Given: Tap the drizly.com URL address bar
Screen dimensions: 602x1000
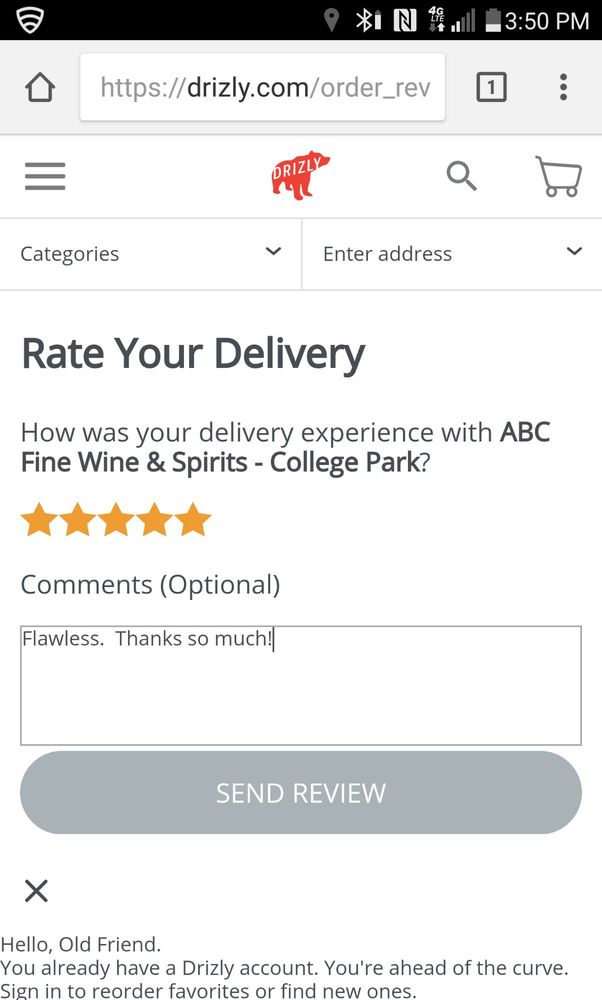Looking at the screenshot, I should (x=262, y=88).
